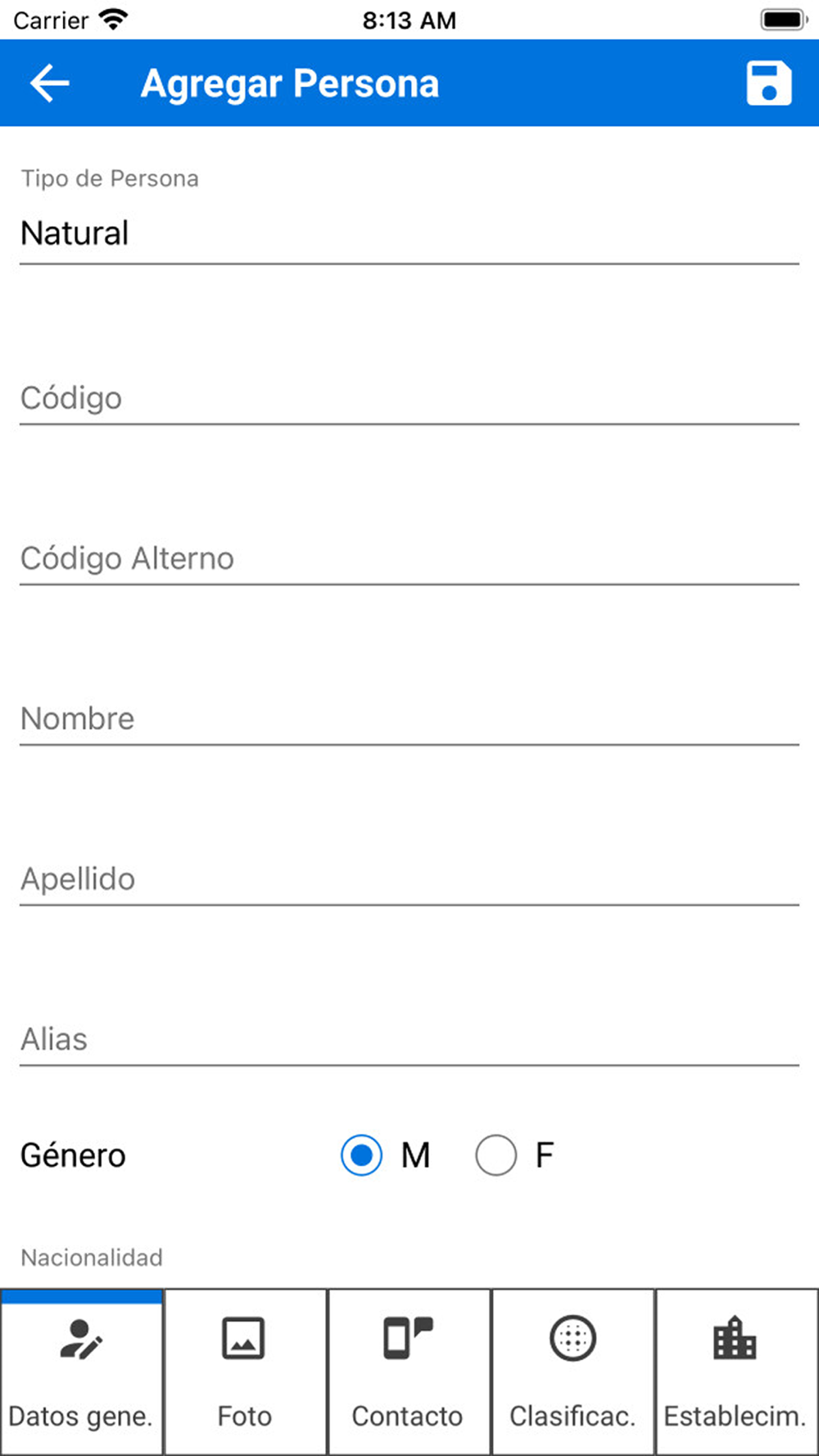The width and height of the screenshot is (819, 1456).
Task: Go back using the header arrow
Action: pos(49,84)
